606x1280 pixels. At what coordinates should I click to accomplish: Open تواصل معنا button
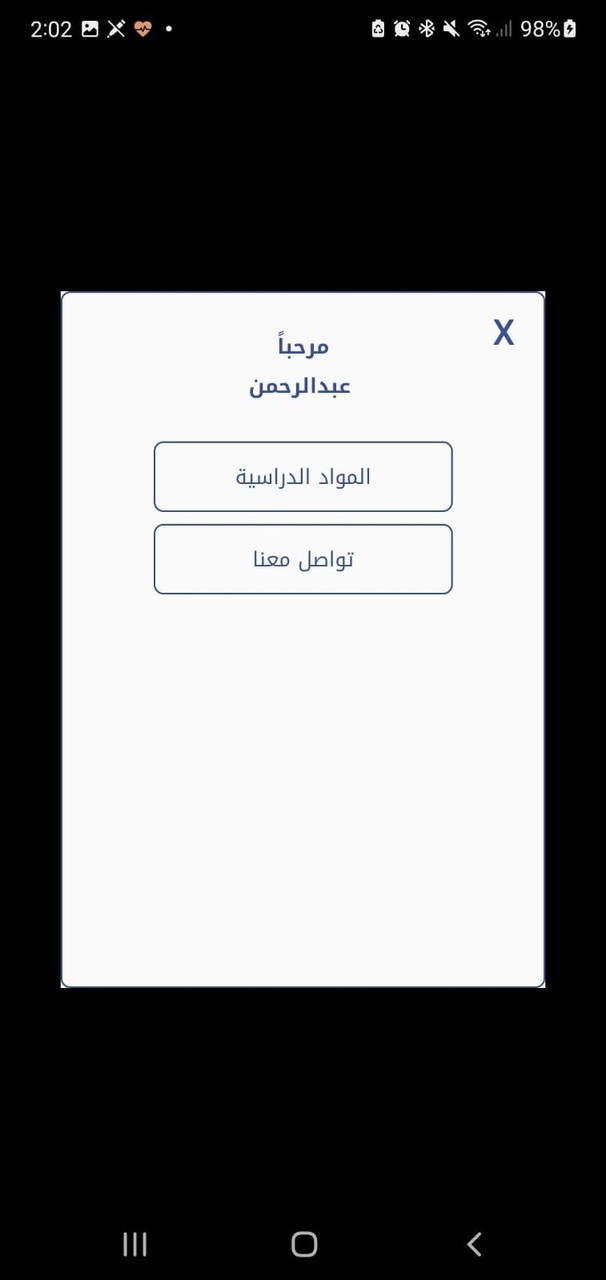(x=303, y=559)
